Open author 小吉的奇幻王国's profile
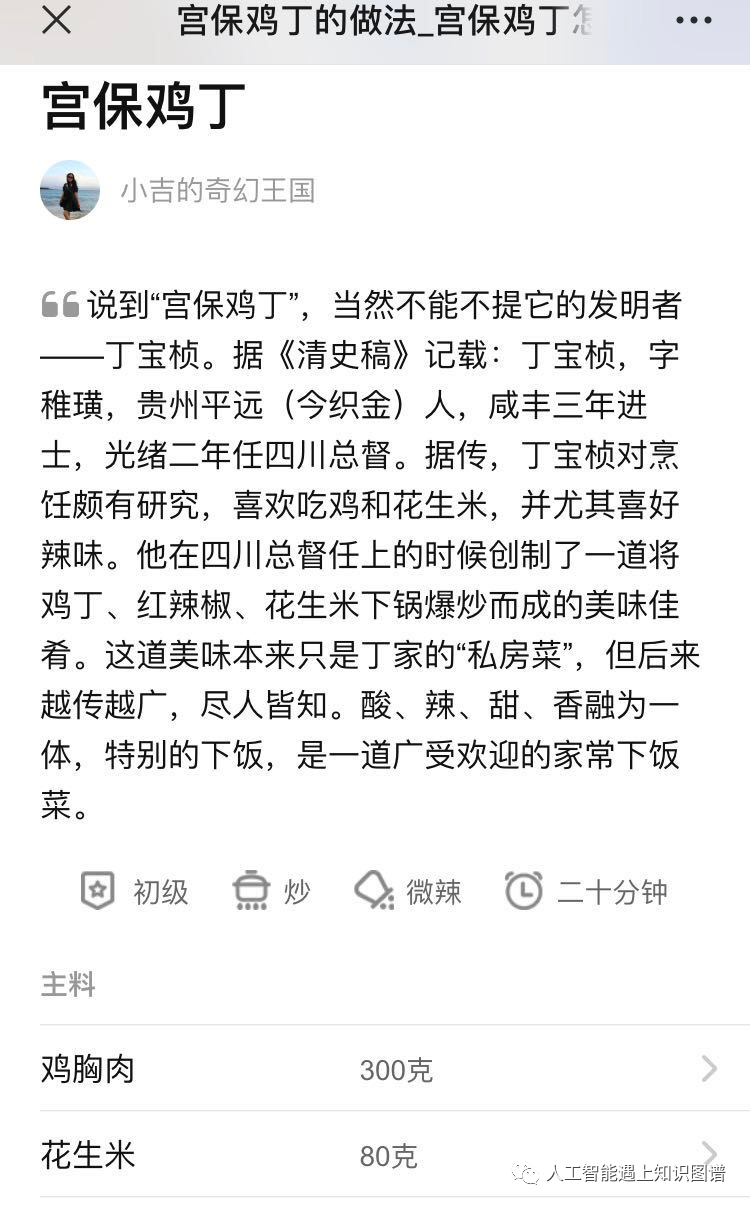 (217, 190)
